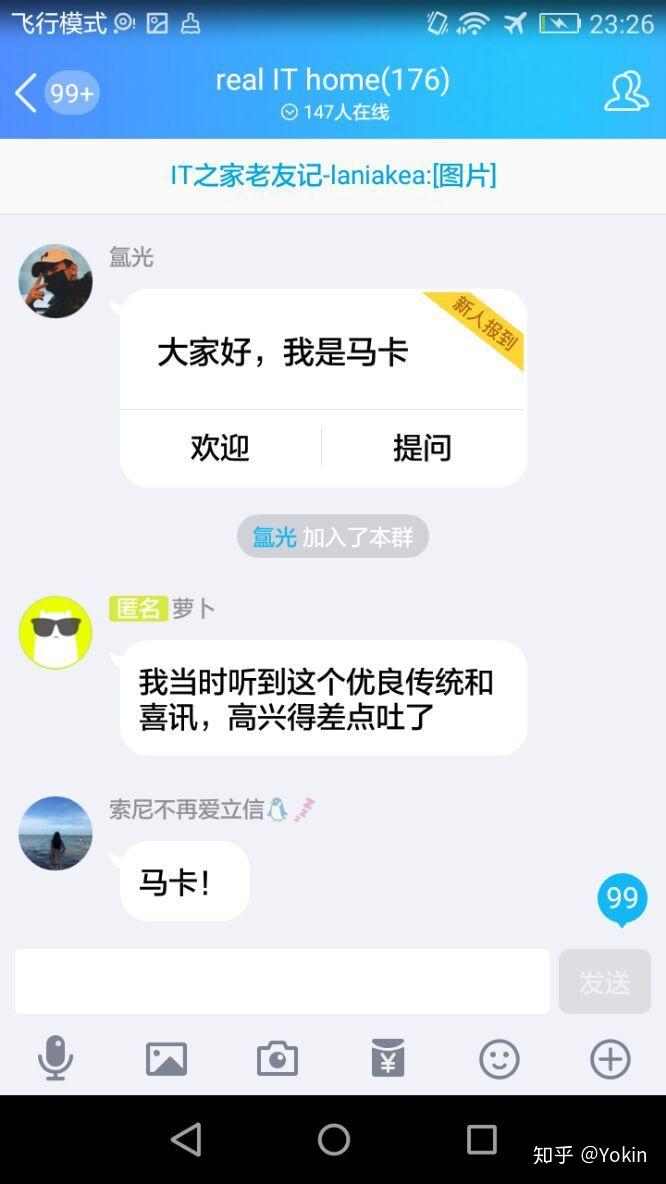
Task: Open the emoji panel
Action: coord(499,1059)
